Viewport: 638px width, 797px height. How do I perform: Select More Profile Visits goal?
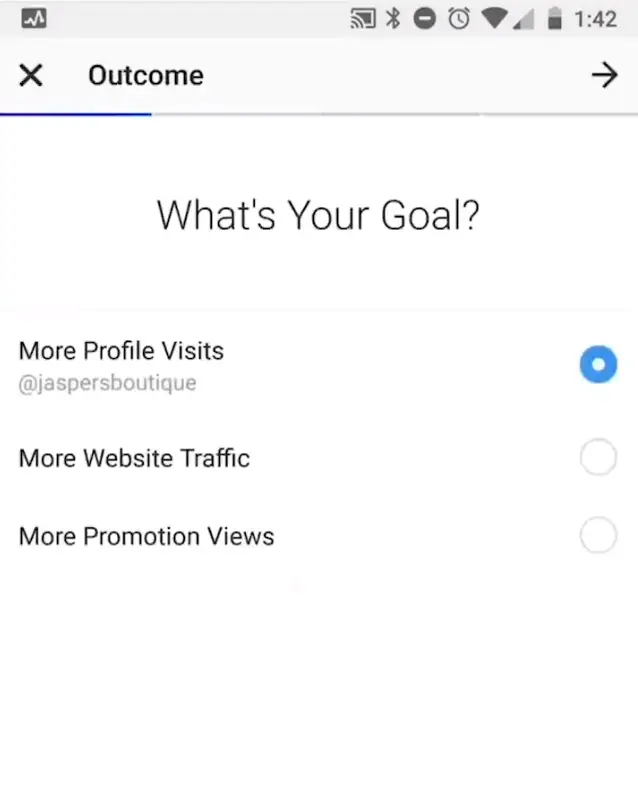click(x=598, y=365)
